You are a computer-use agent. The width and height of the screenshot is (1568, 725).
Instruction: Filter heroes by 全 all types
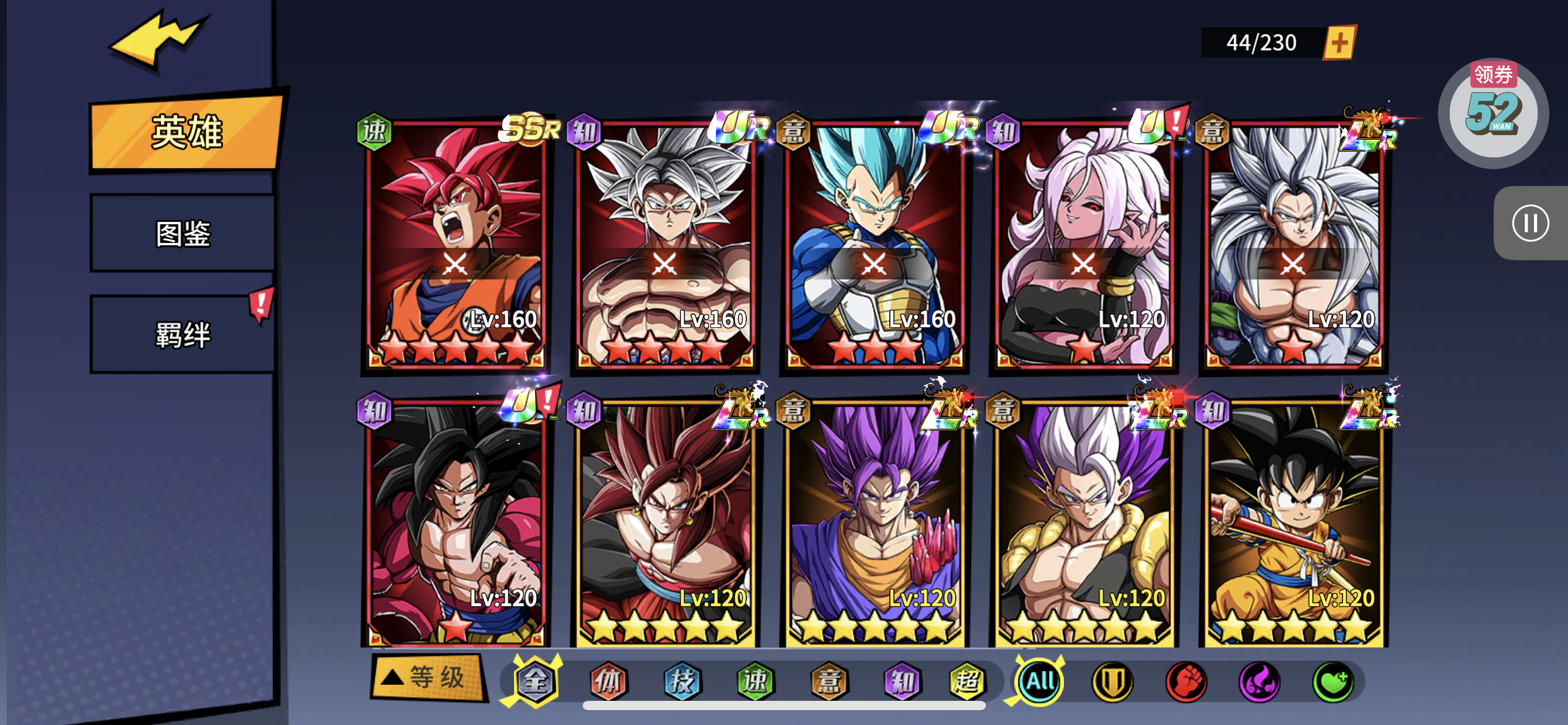(535, 682)
